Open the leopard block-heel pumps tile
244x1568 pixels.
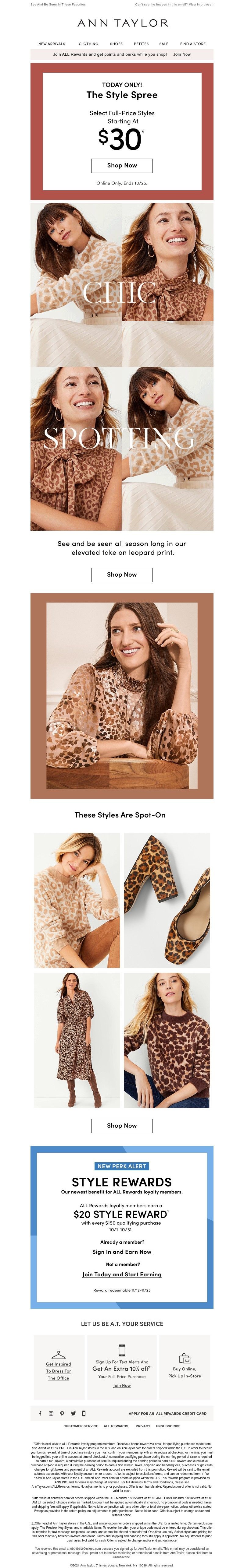pyautogui.click(x=167, y=900)
